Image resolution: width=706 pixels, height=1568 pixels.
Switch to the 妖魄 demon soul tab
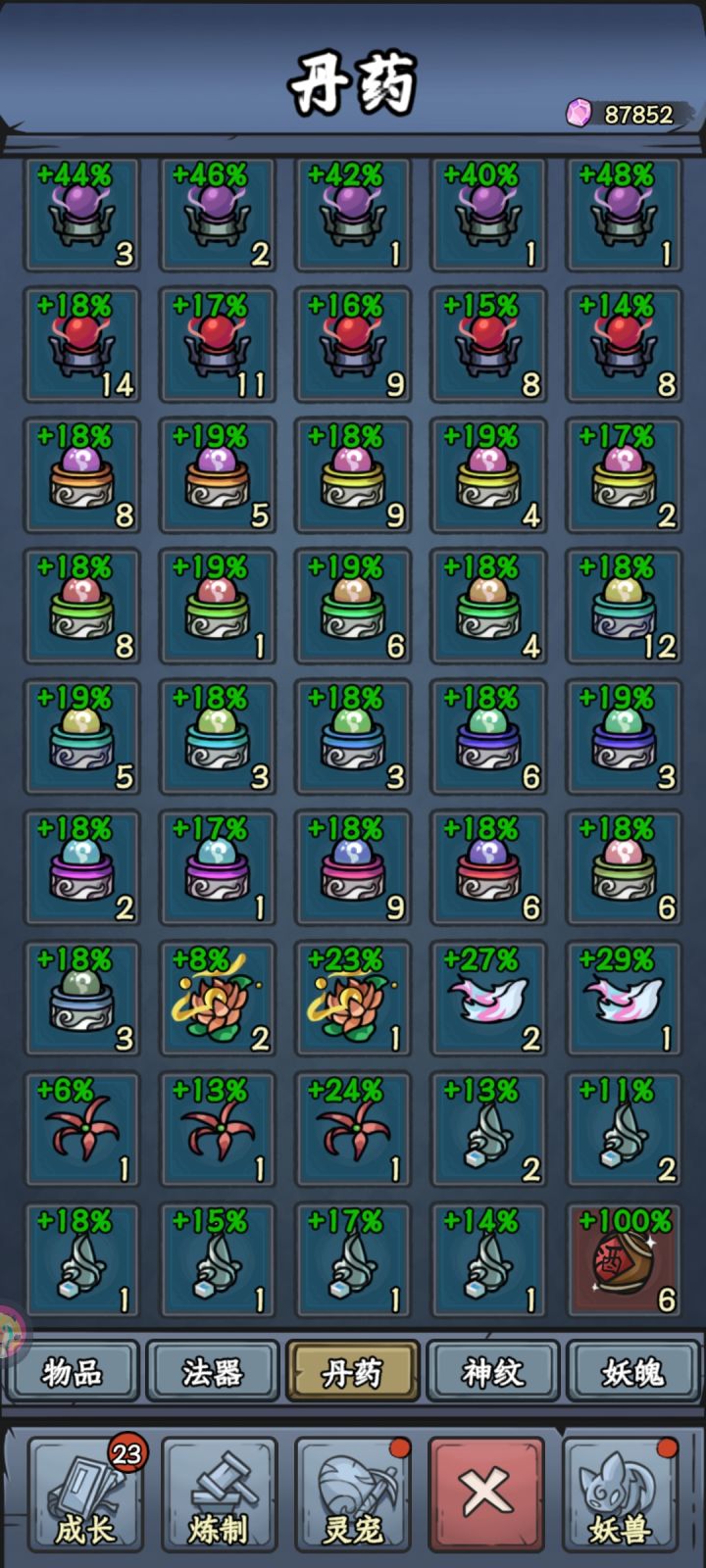click(x=633, y=1369)
